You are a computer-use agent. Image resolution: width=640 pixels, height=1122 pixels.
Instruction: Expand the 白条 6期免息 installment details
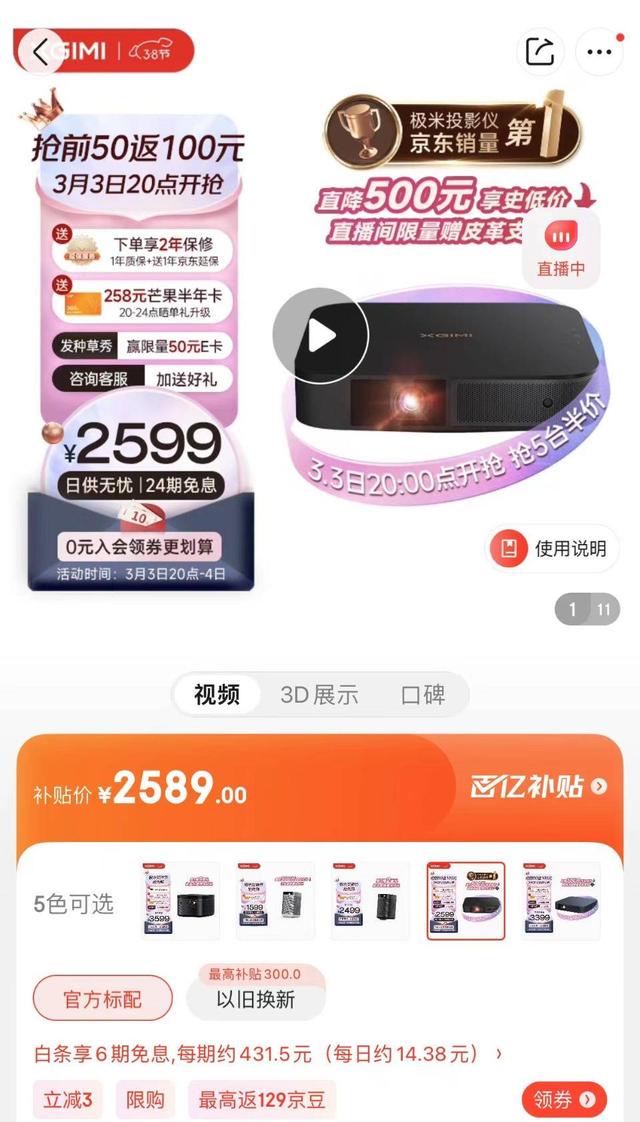point(270,1053)
